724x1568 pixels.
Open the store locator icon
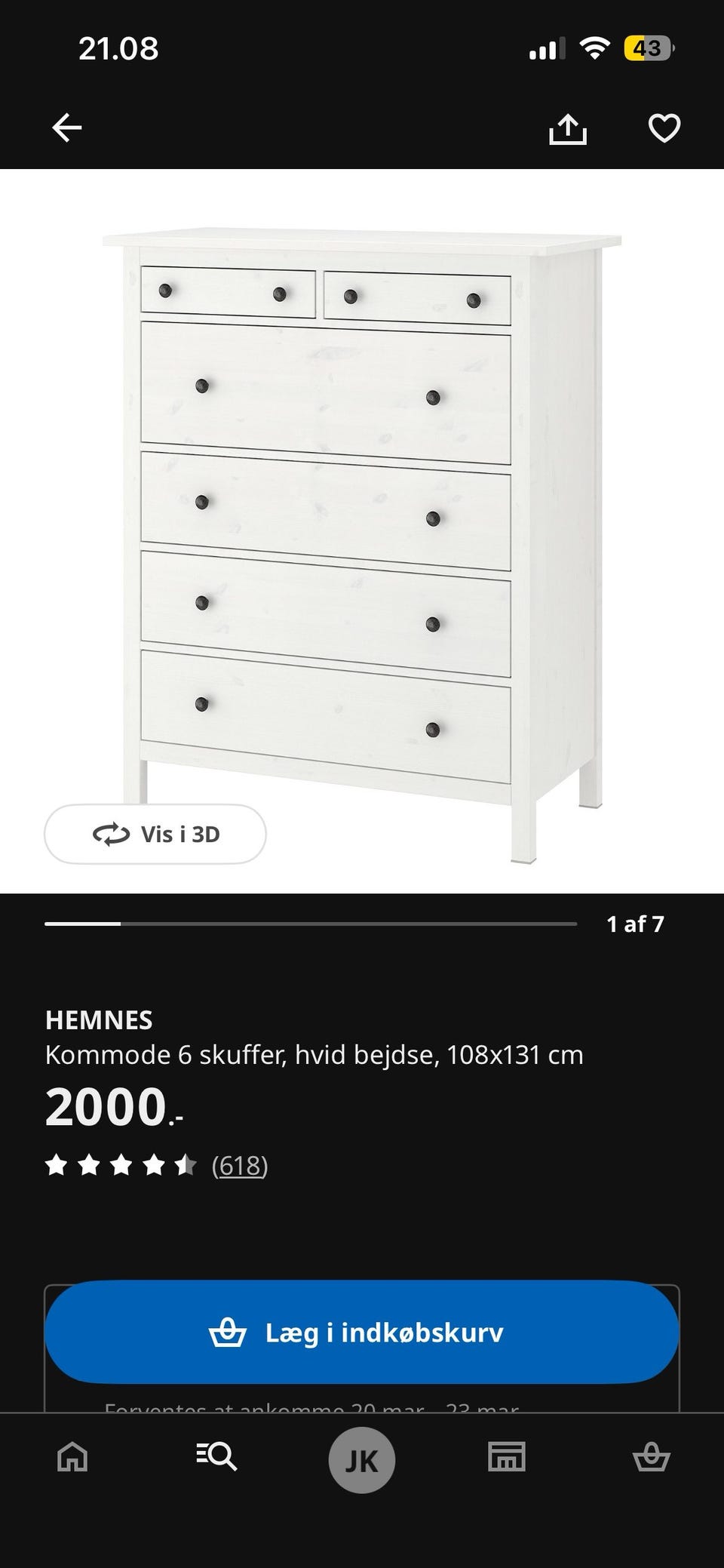click(506, 1457)
